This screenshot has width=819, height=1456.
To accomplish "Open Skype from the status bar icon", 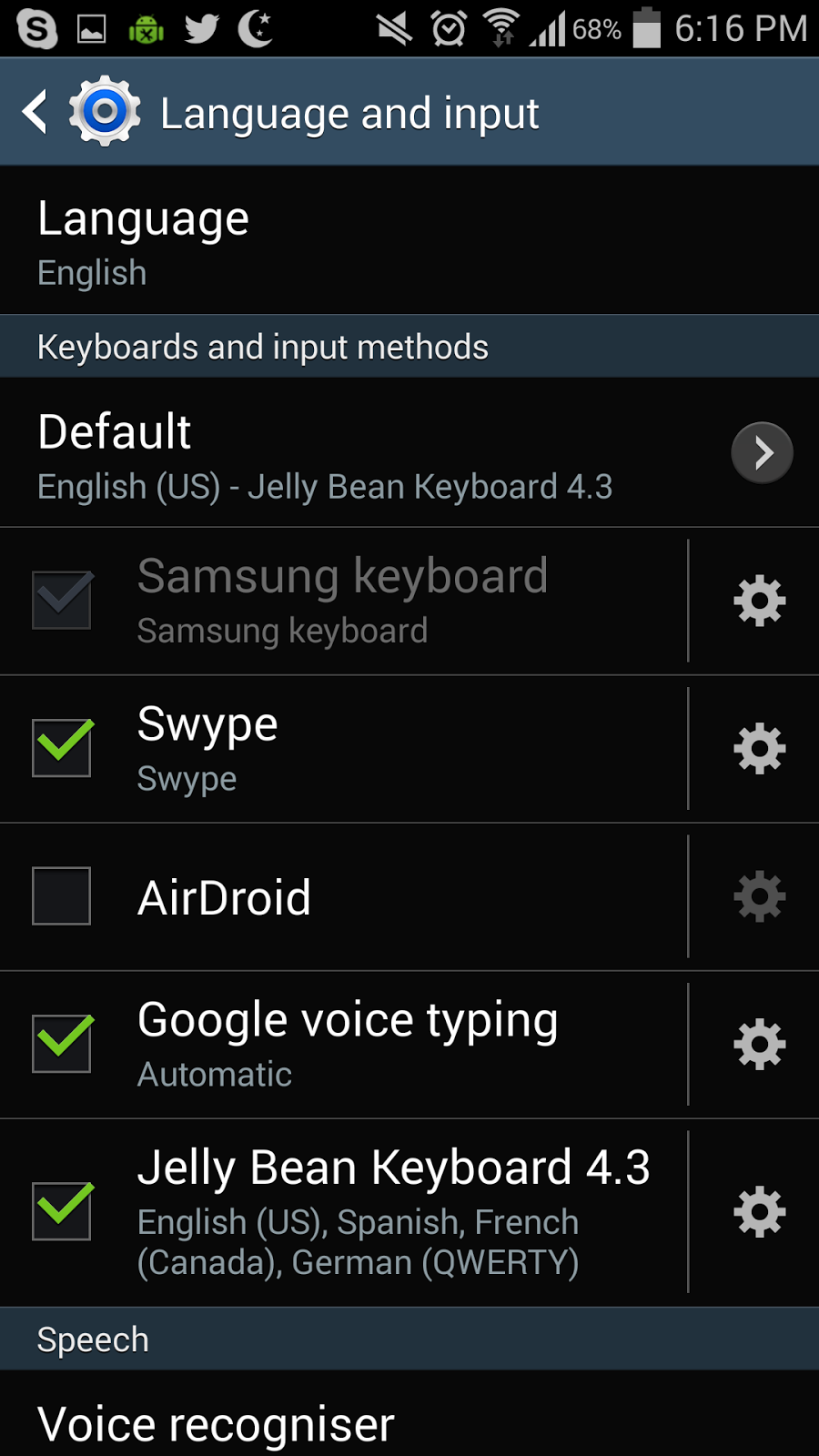I will pos(35,29).
